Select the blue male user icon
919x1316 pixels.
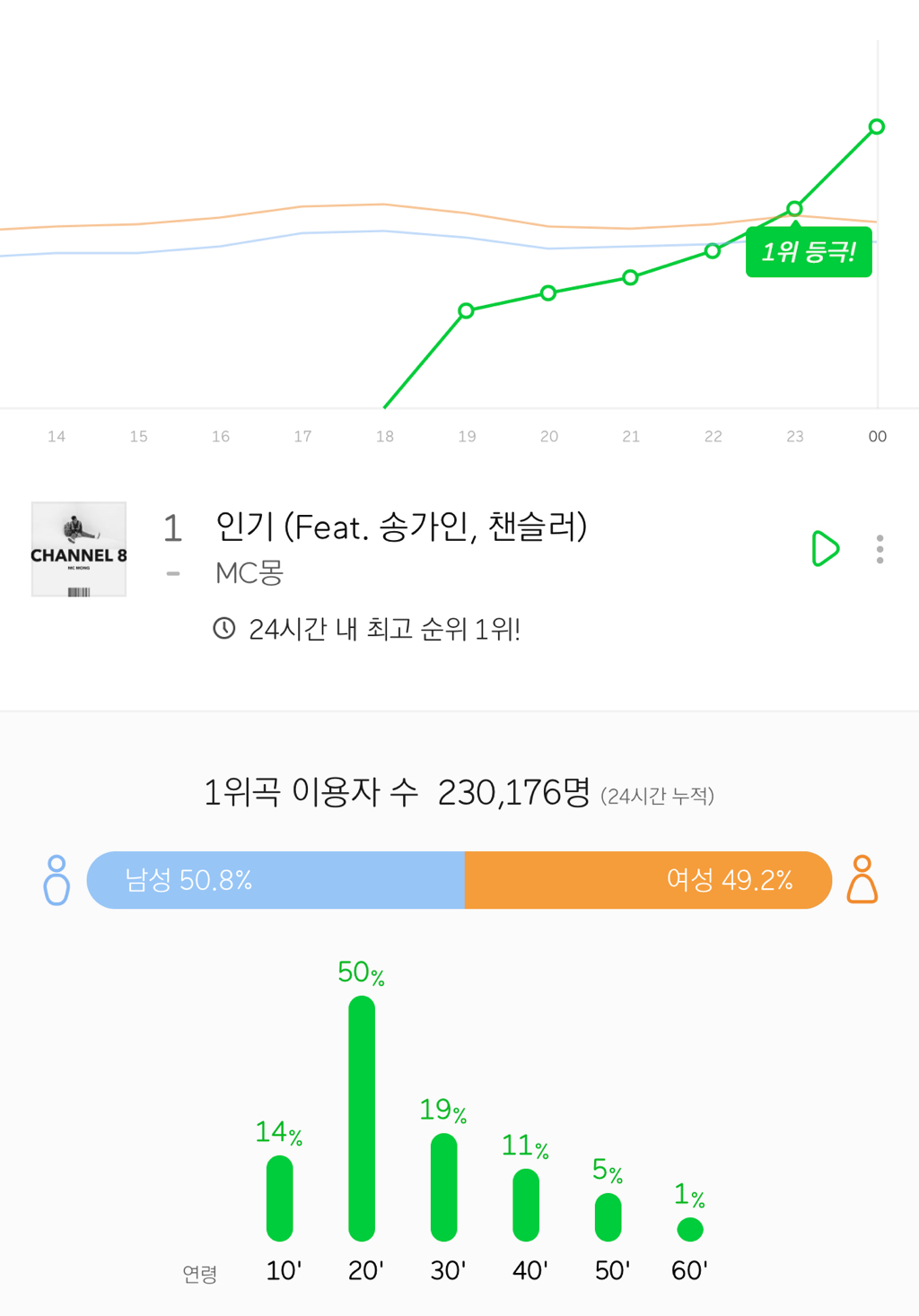(x=56, y=880)
